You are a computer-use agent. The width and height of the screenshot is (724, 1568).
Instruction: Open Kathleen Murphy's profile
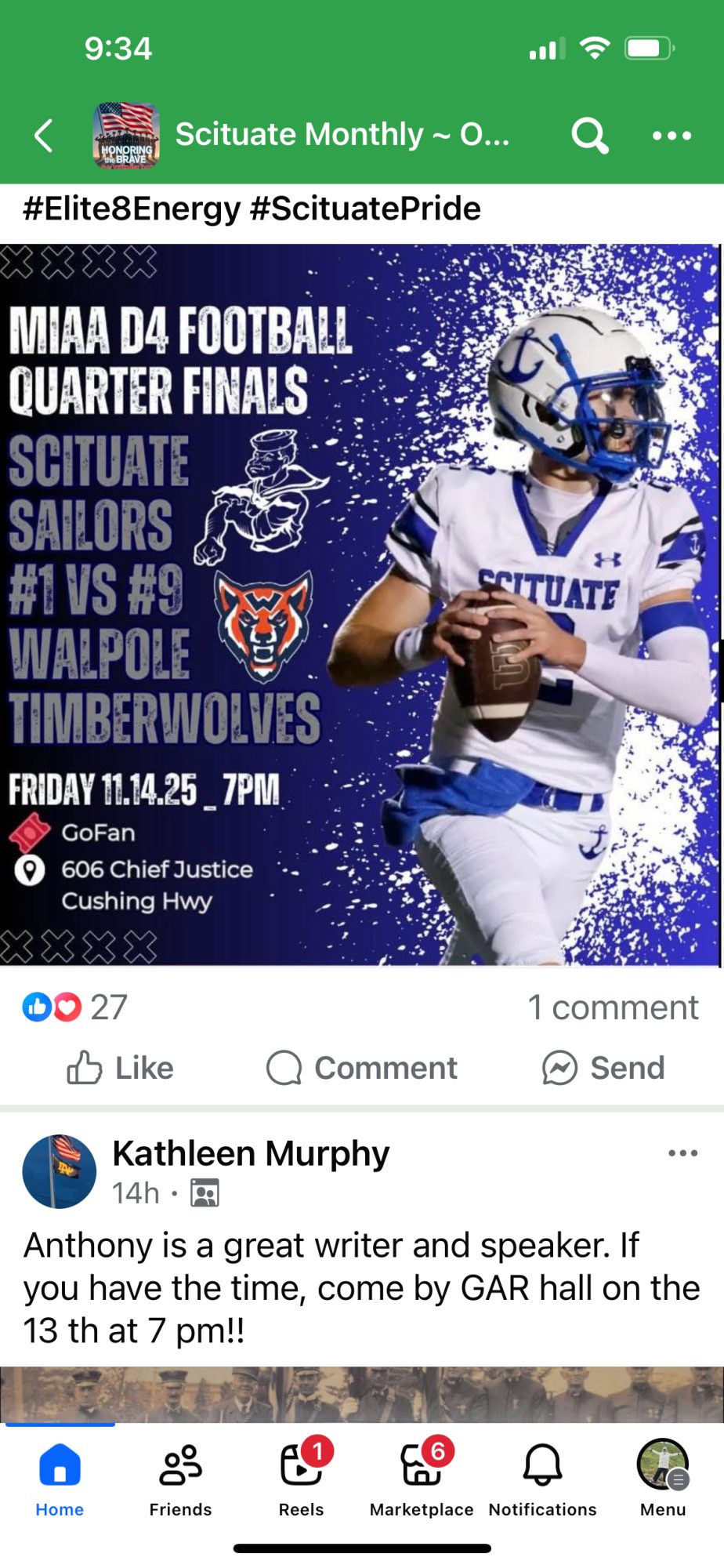251,1153
